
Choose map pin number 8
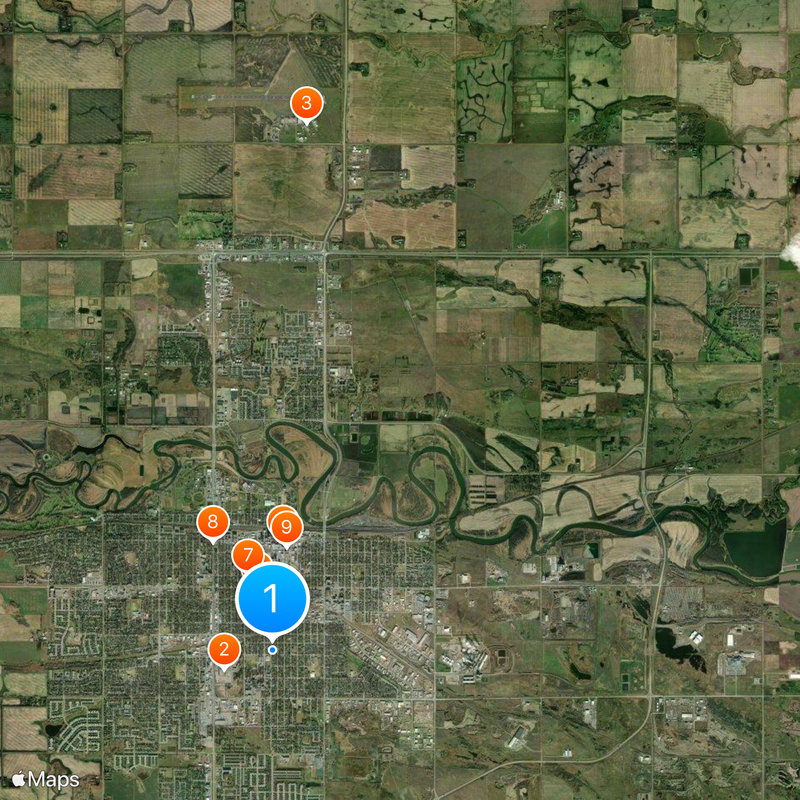point(212,522)
